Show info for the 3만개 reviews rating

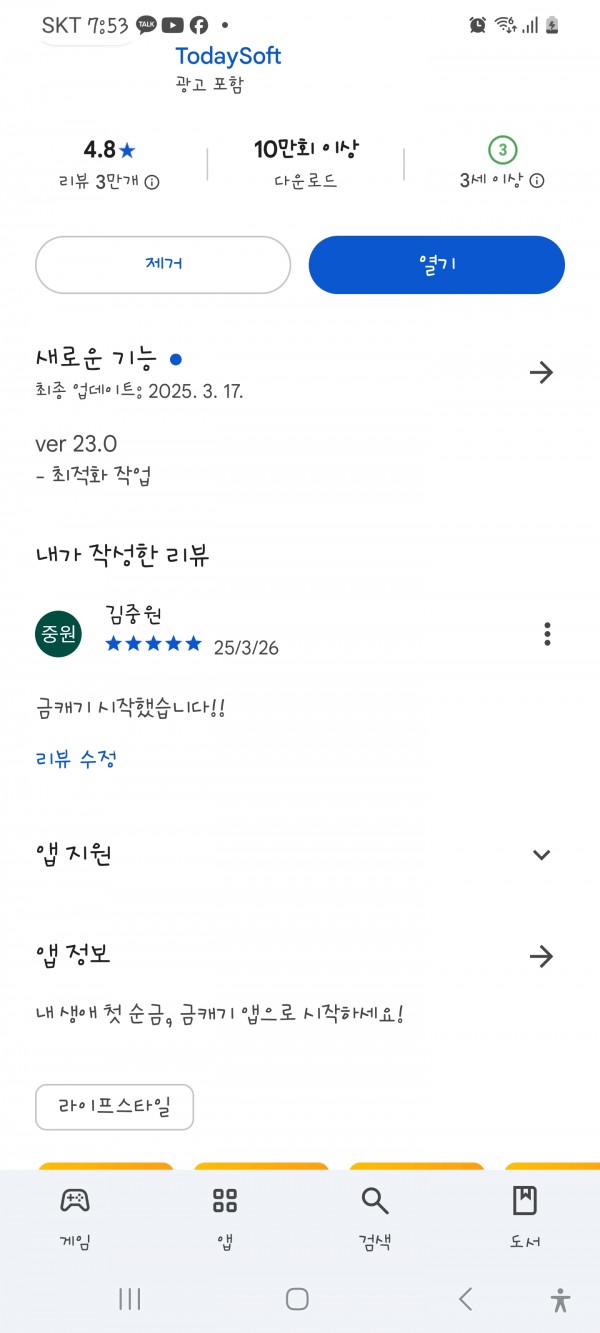pyautogui.click(x=152, y=182)
